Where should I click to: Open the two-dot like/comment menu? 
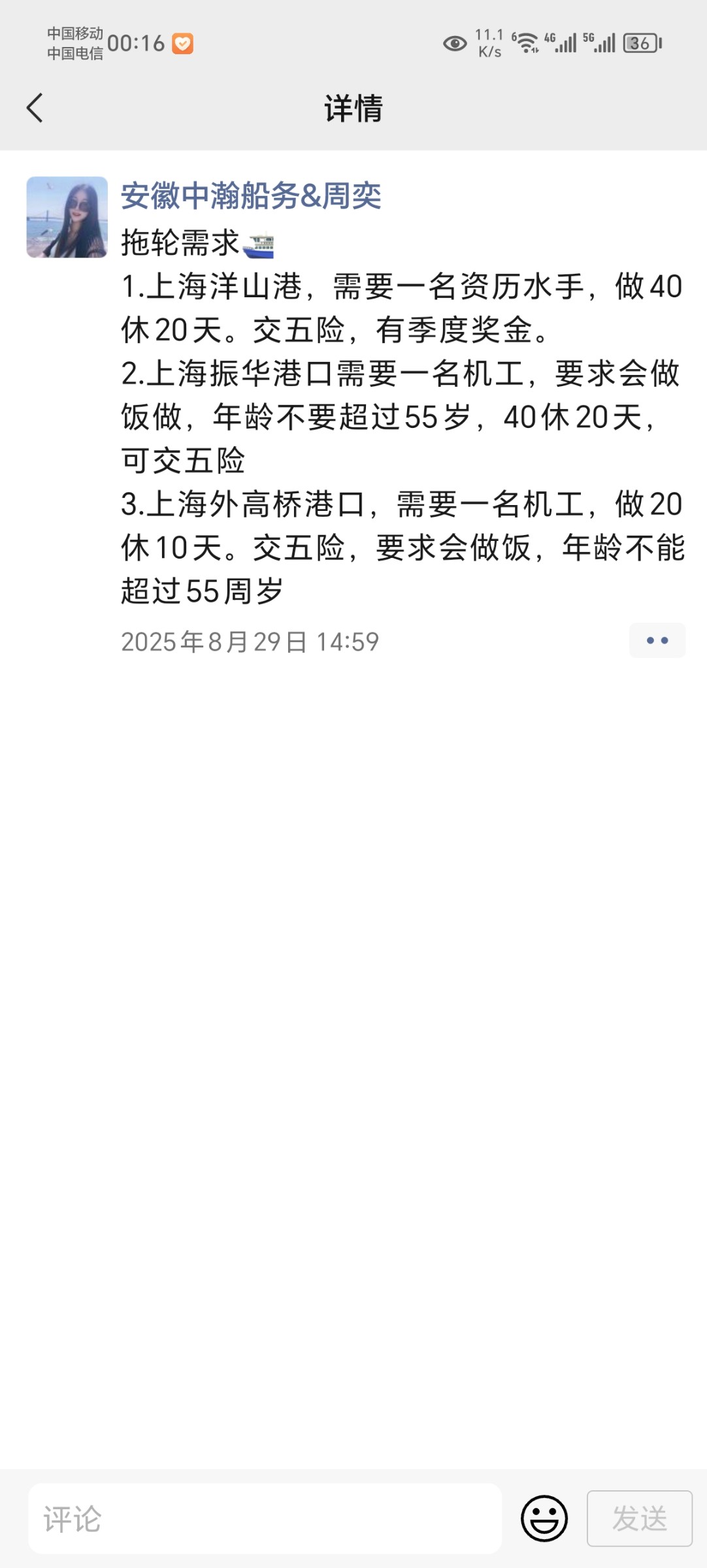[x=657, y=640]
